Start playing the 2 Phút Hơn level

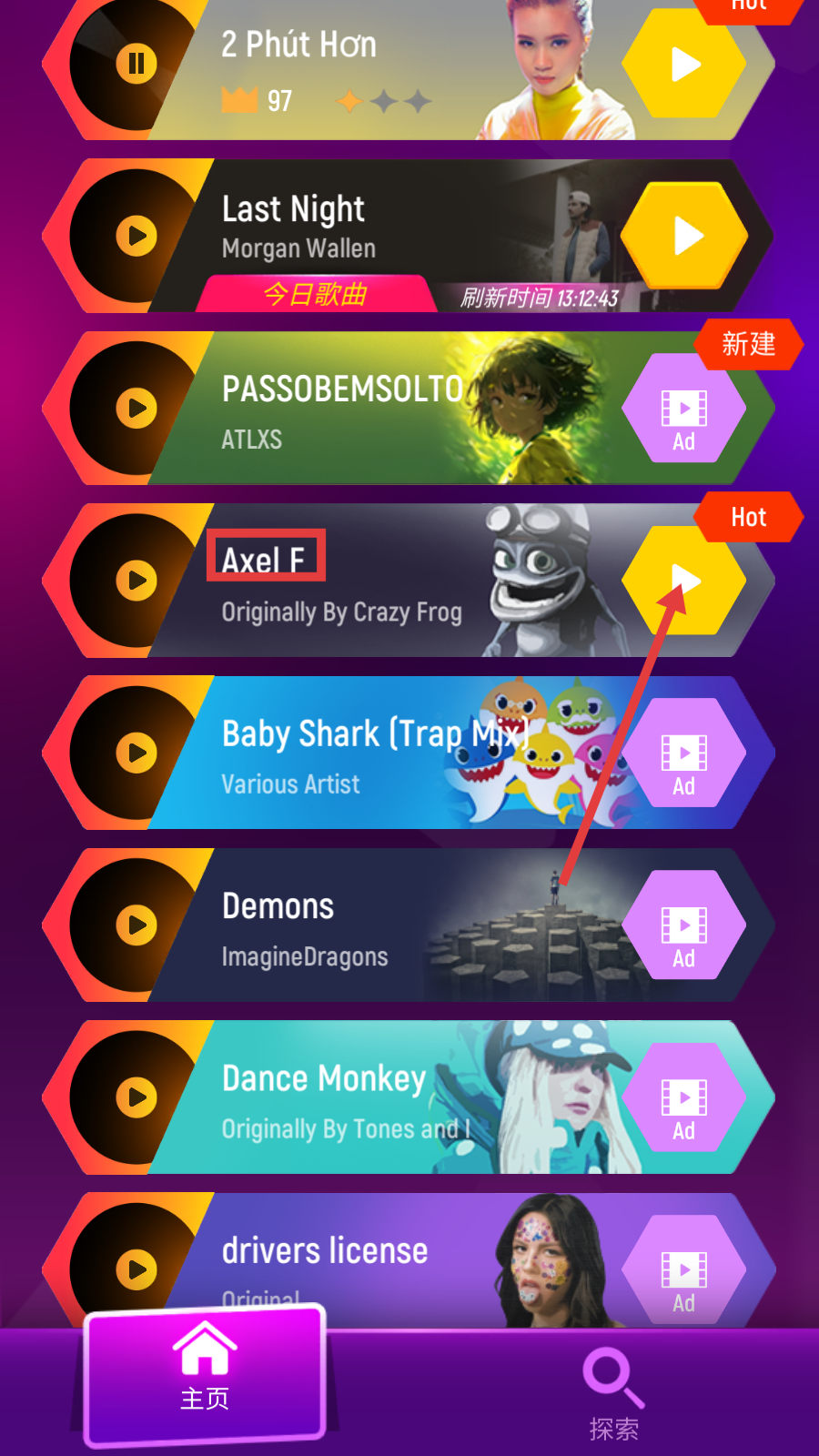coord(684,65)
